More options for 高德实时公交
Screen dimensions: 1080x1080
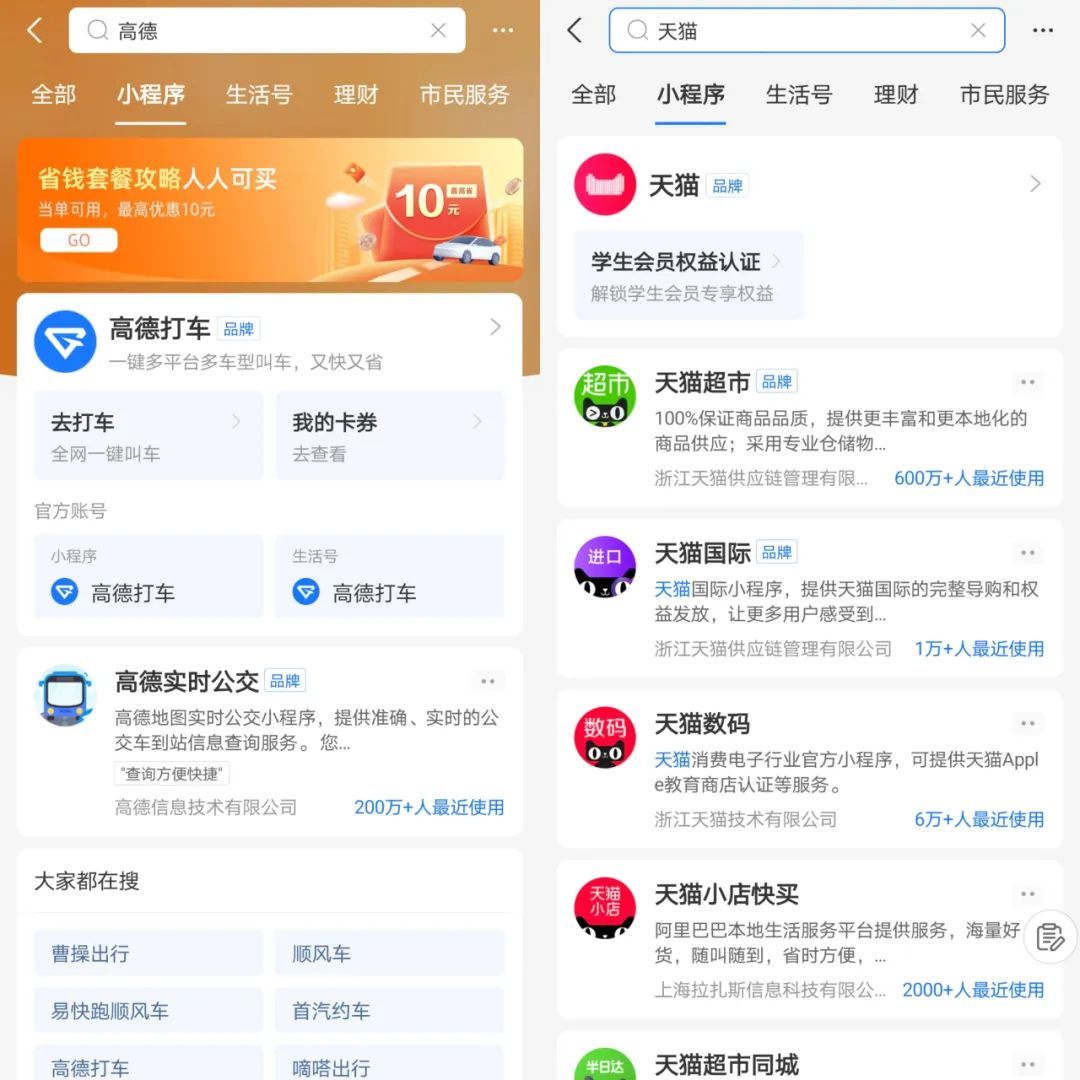487,682
